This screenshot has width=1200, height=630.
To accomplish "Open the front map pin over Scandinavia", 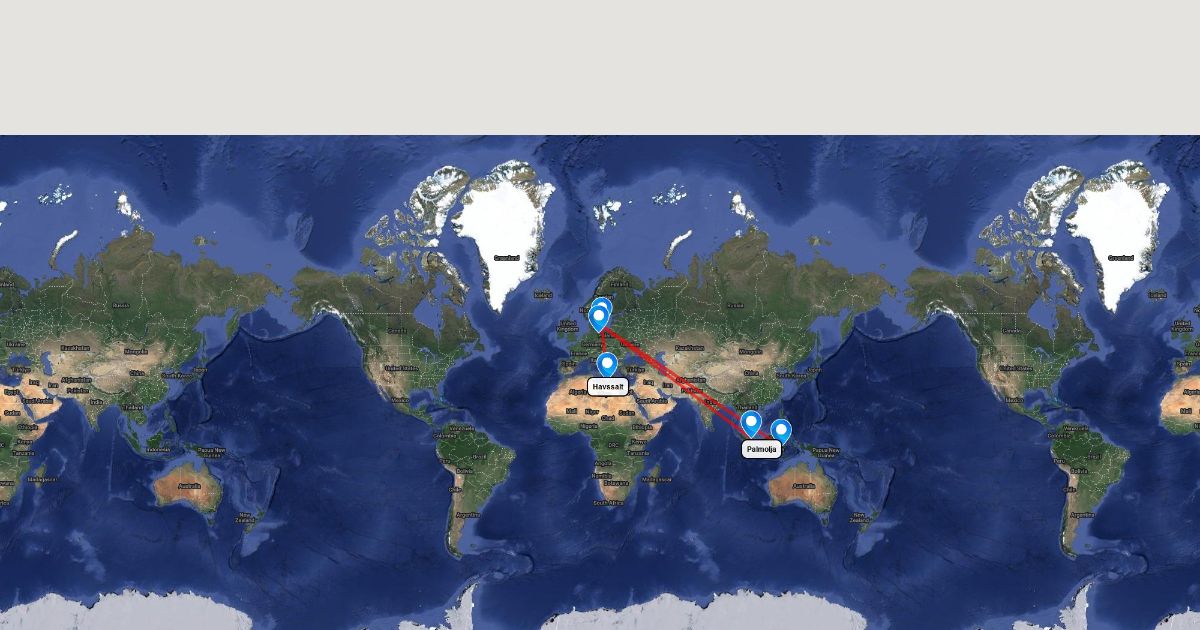I will [x=598, y=318].
